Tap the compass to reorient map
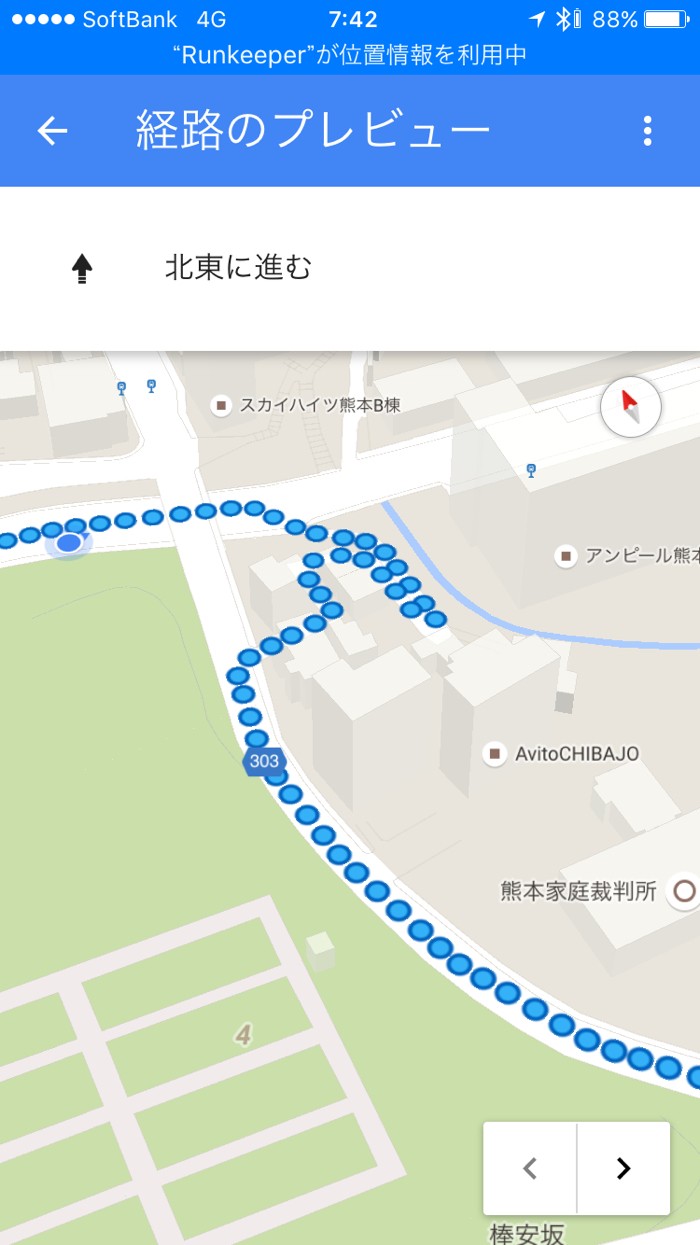700x1245 pixels. [630, 408]
